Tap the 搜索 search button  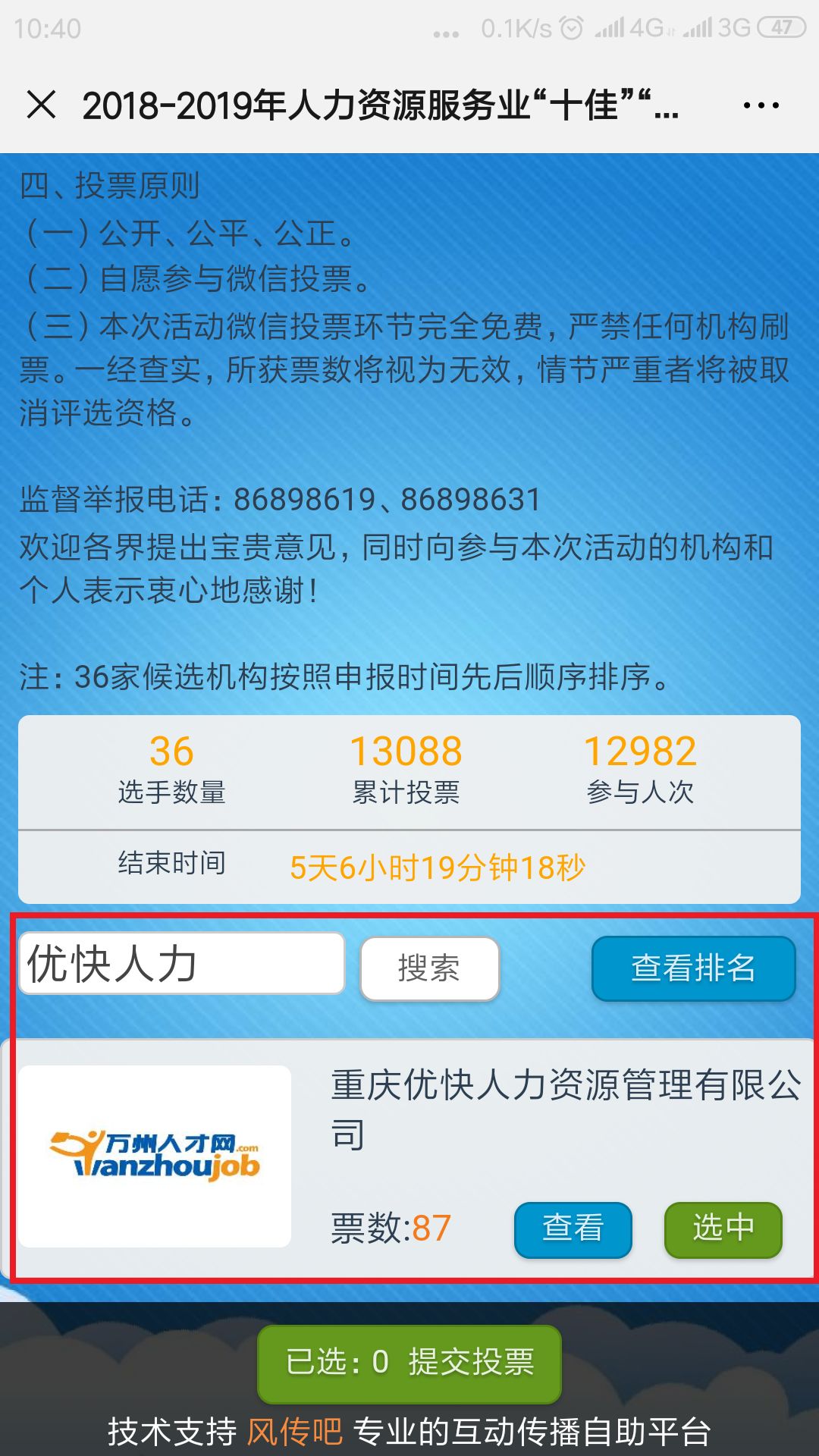point(430,968)
